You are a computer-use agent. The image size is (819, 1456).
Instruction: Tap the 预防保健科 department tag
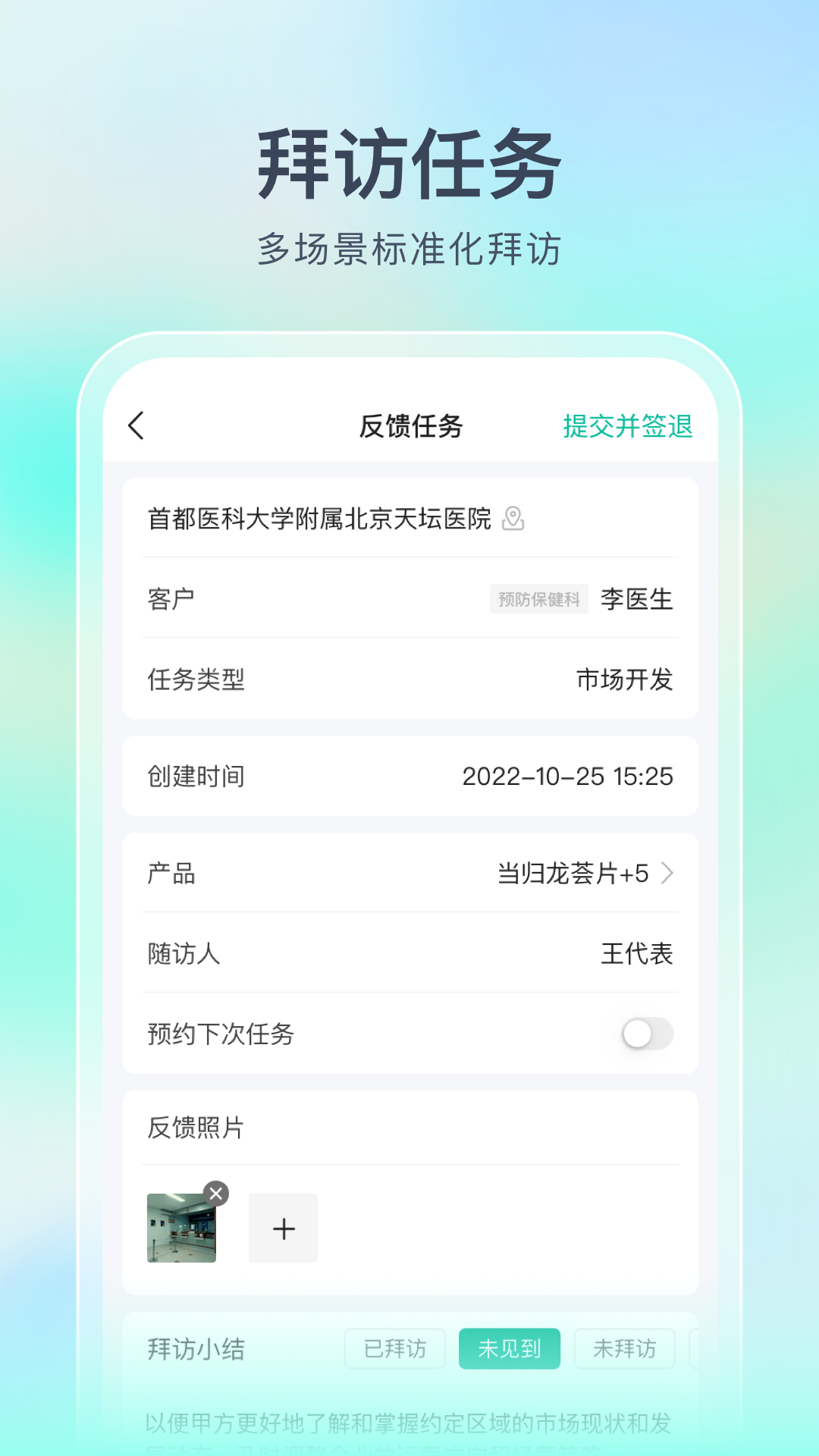point(539,599)
